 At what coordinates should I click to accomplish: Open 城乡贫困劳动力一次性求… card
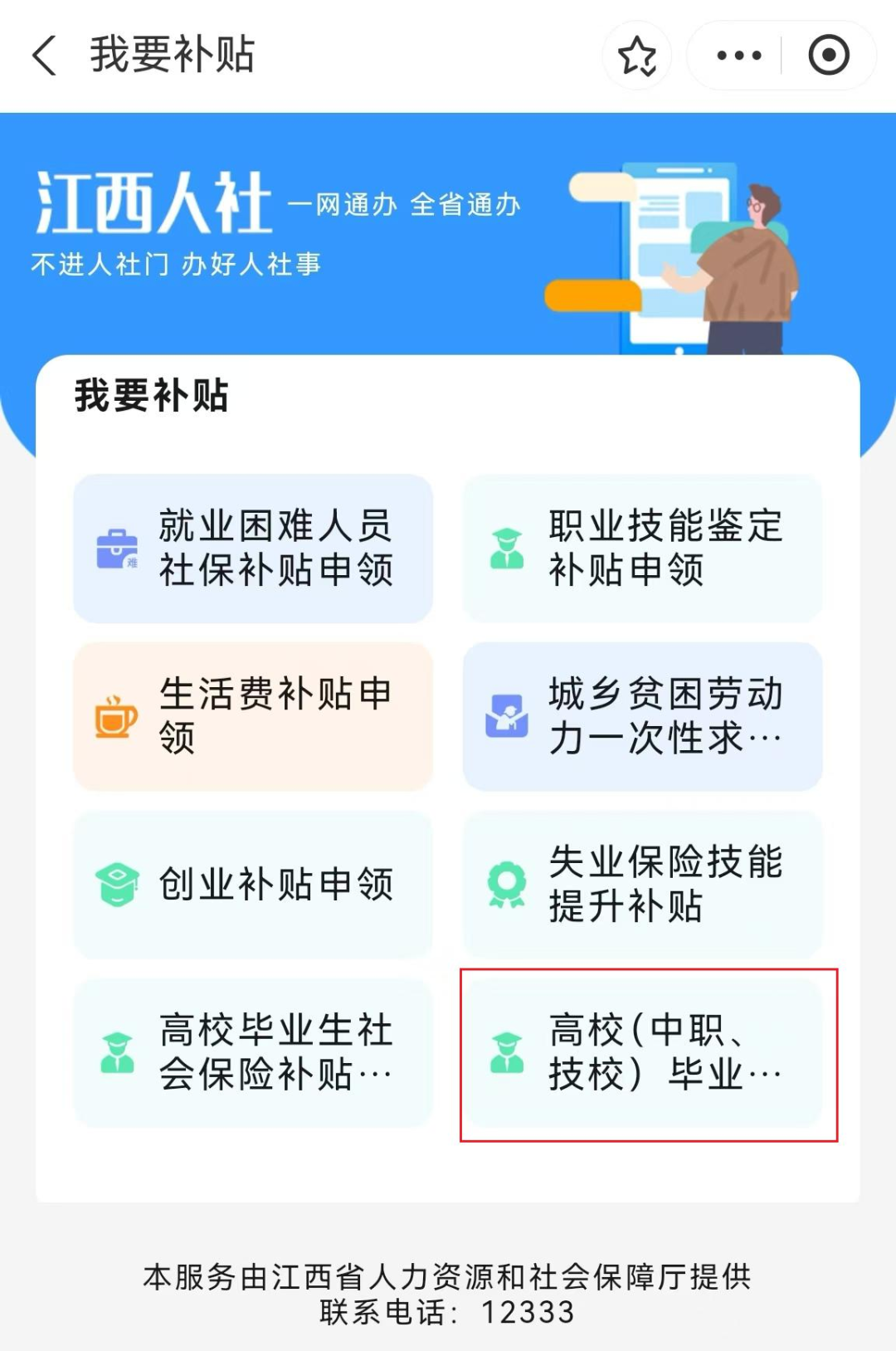tap(642, 715)
